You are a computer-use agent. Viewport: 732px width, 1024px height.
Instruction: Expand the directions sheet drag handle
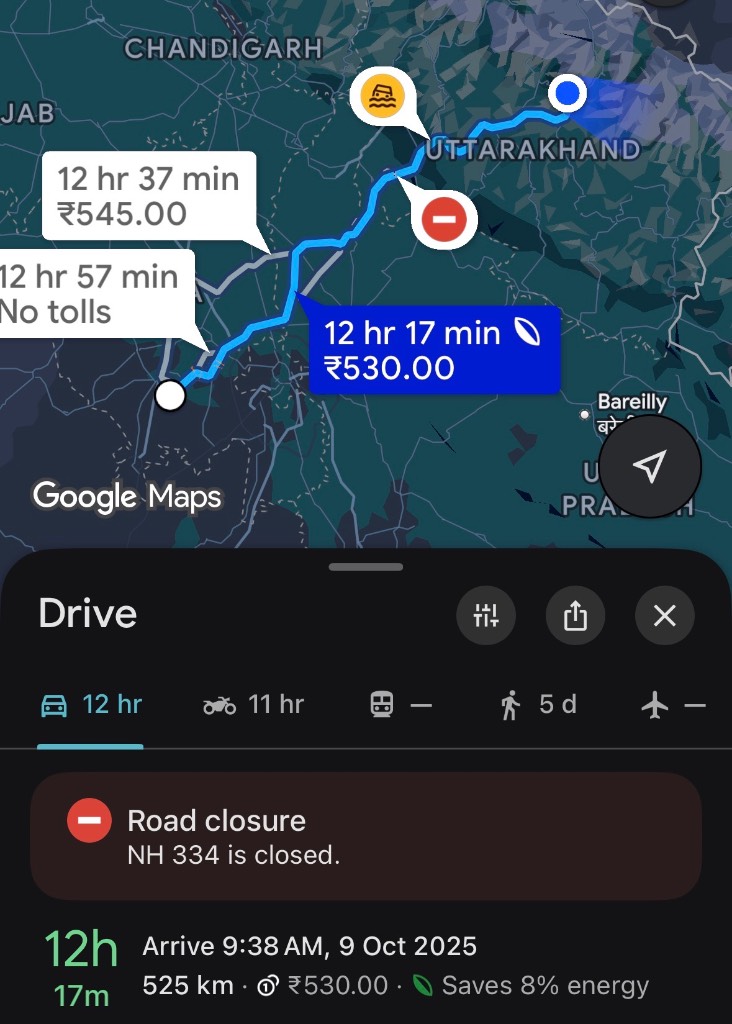click(x=365, y=567)
